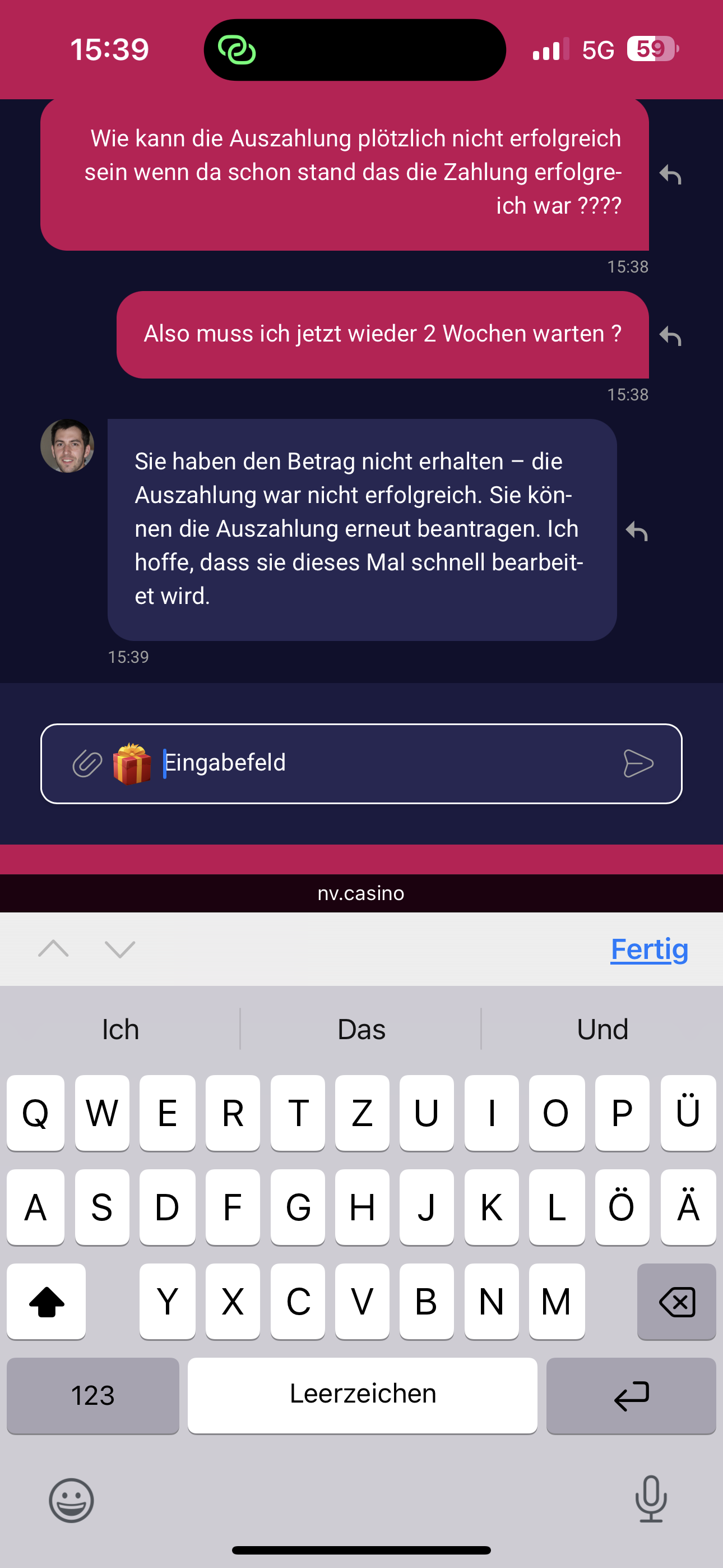Insert the suggestion 'Und'

click(602, 1029)
